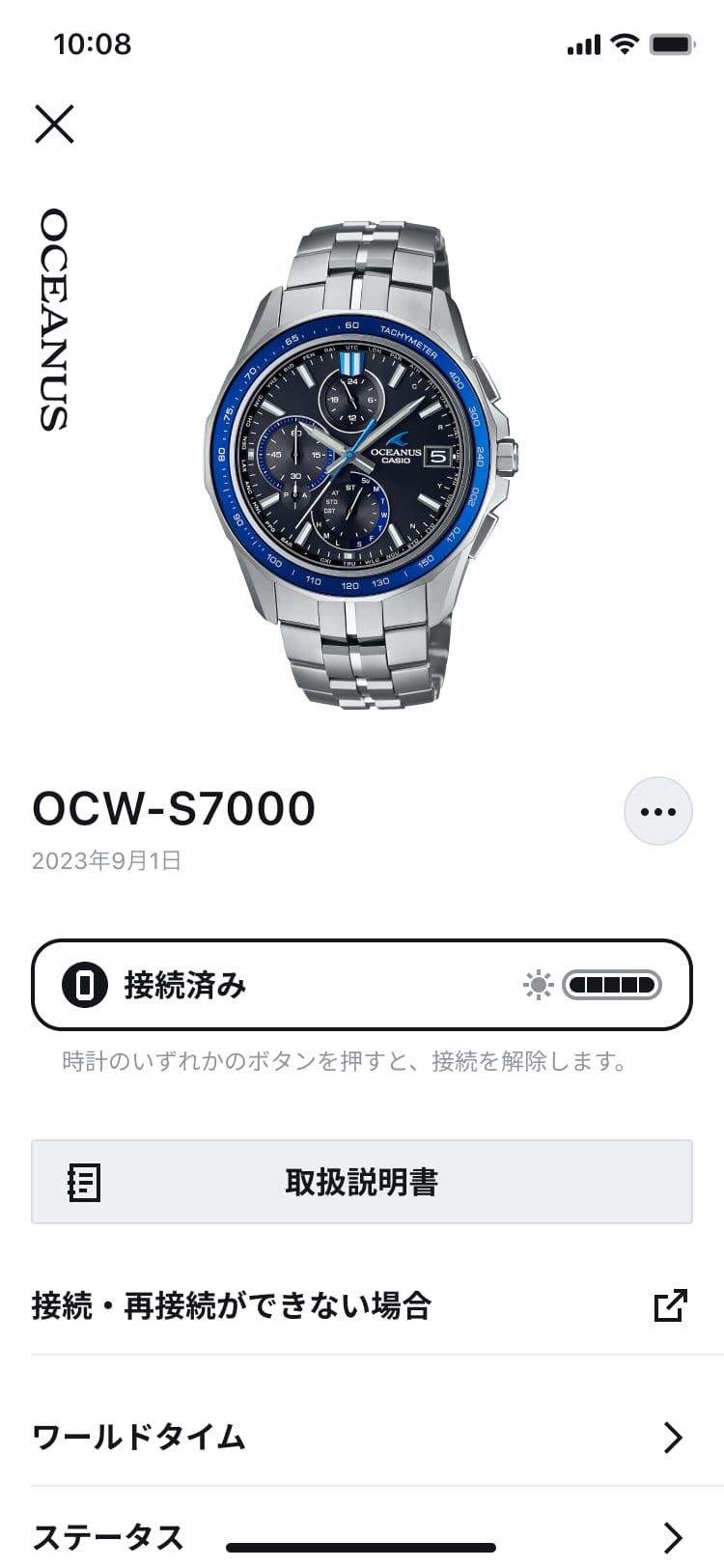
Task: Open the three-dot more options menu
Action: (x=658, y=811)
